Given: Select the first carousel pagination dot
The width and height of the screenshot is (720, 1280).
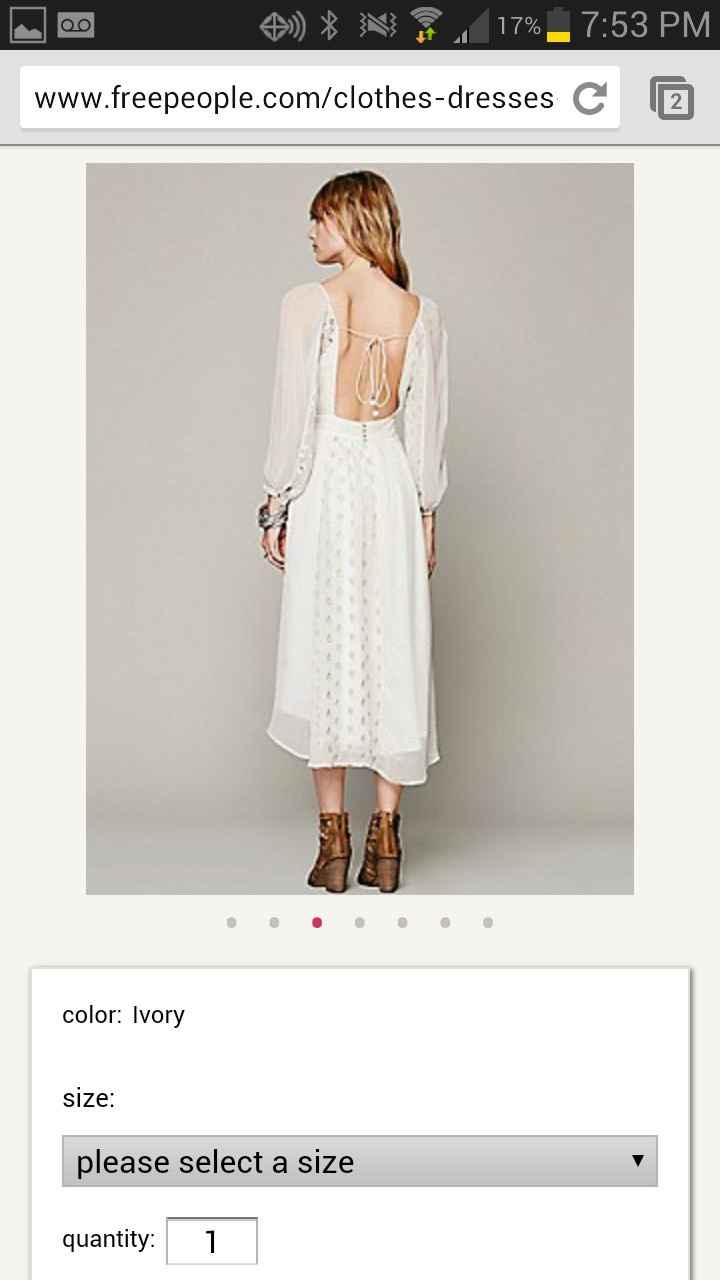Looking at the screenshot, I should pos(231,922).
